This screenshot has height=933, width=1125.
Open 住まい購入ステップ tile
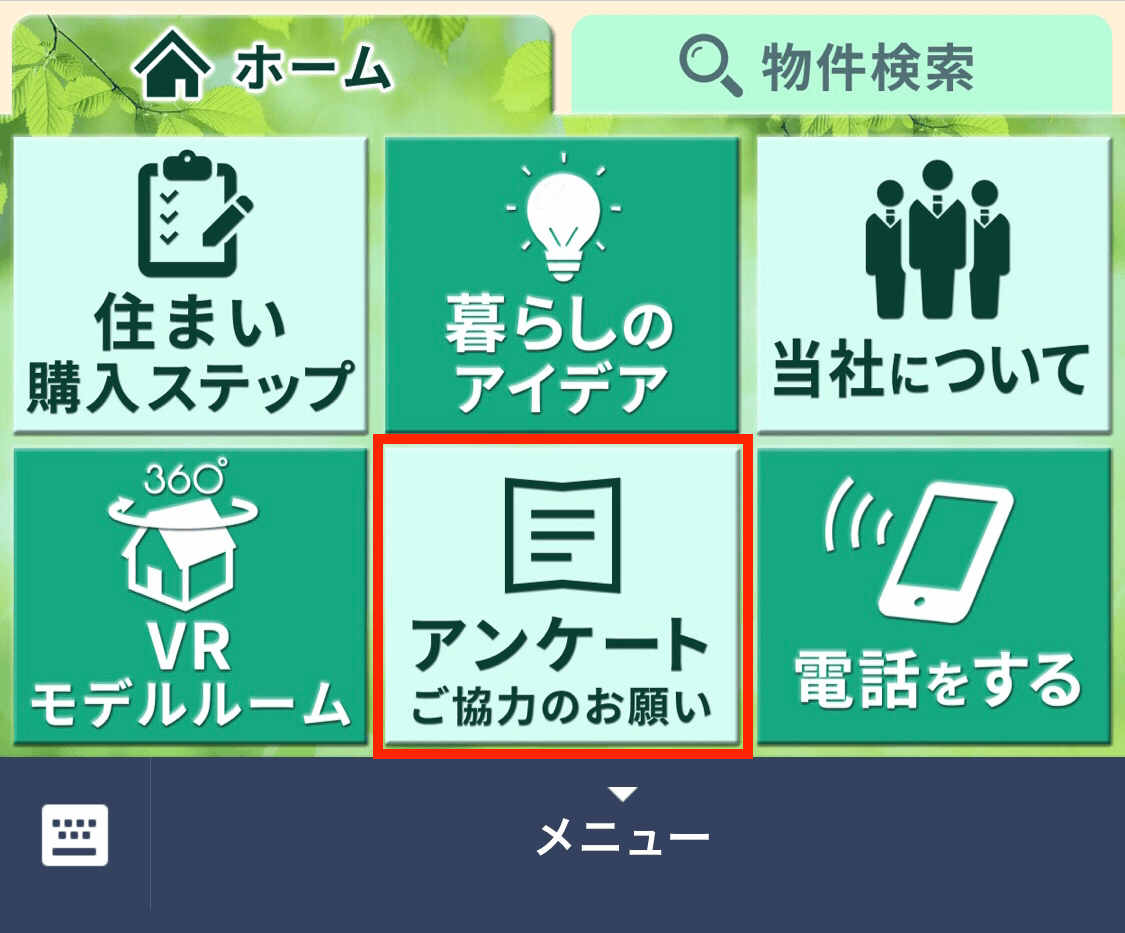pos(190,284)
